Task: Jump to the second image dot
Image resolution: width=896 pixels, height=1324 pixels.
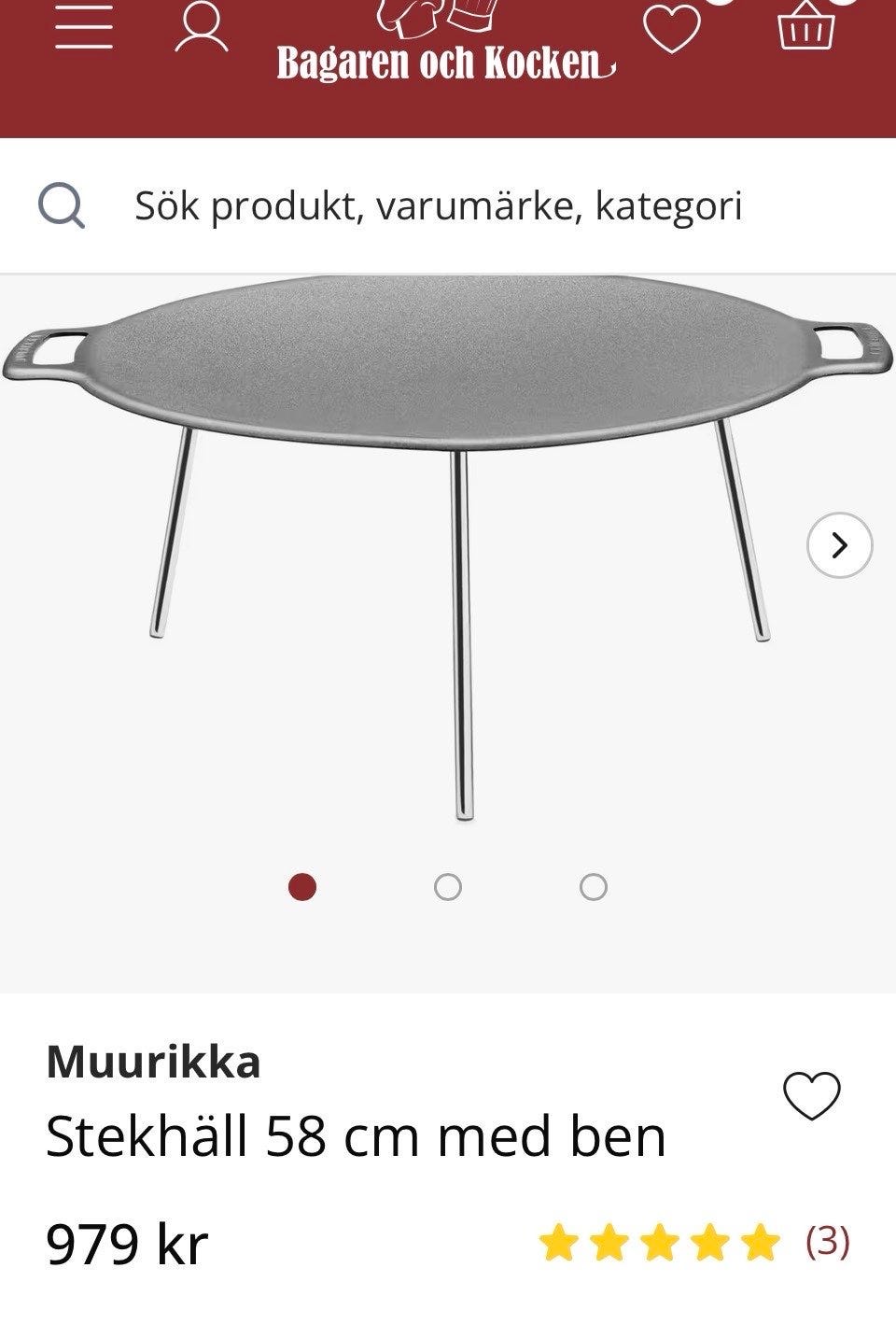Action: (x=448, y=886)
